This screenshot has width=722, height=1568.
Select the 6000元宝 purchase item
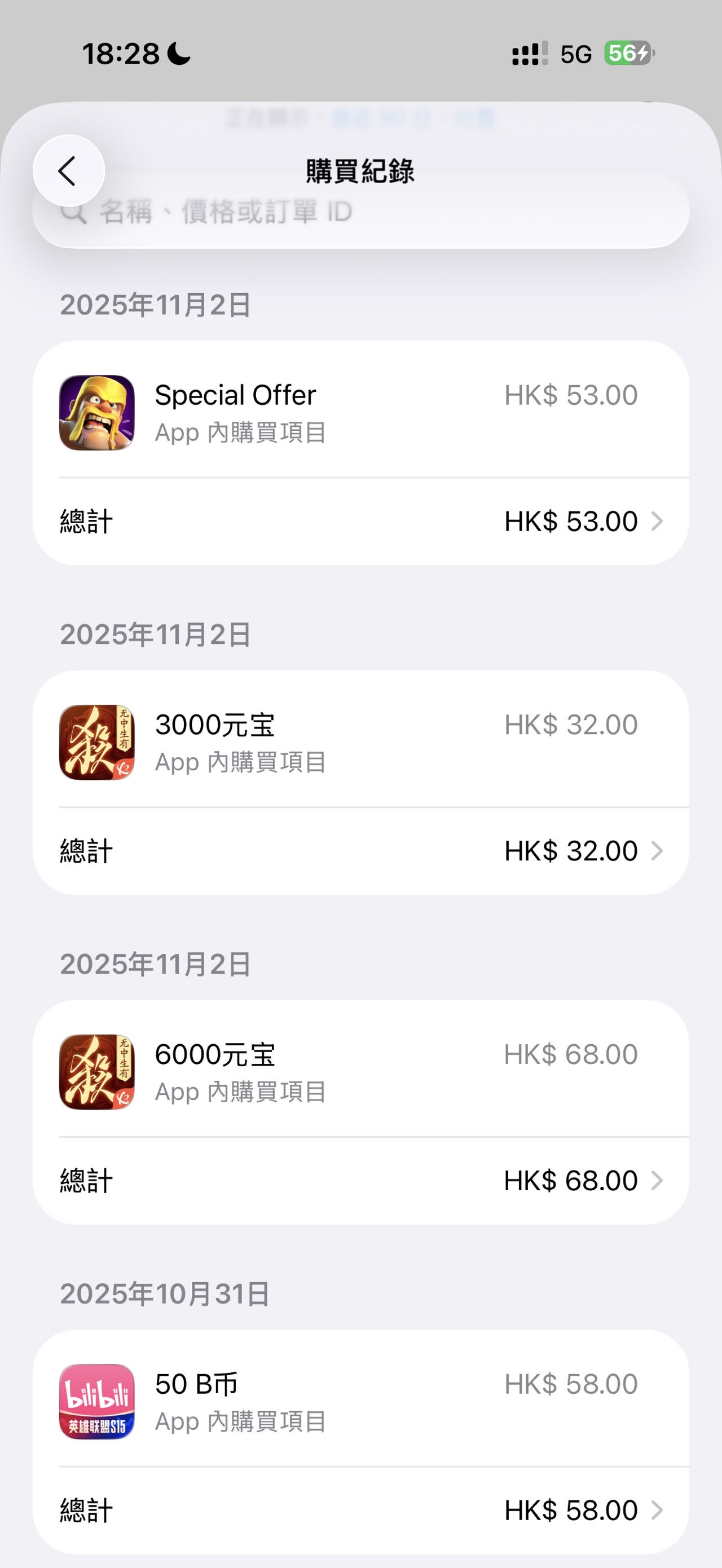point(360,1072)
